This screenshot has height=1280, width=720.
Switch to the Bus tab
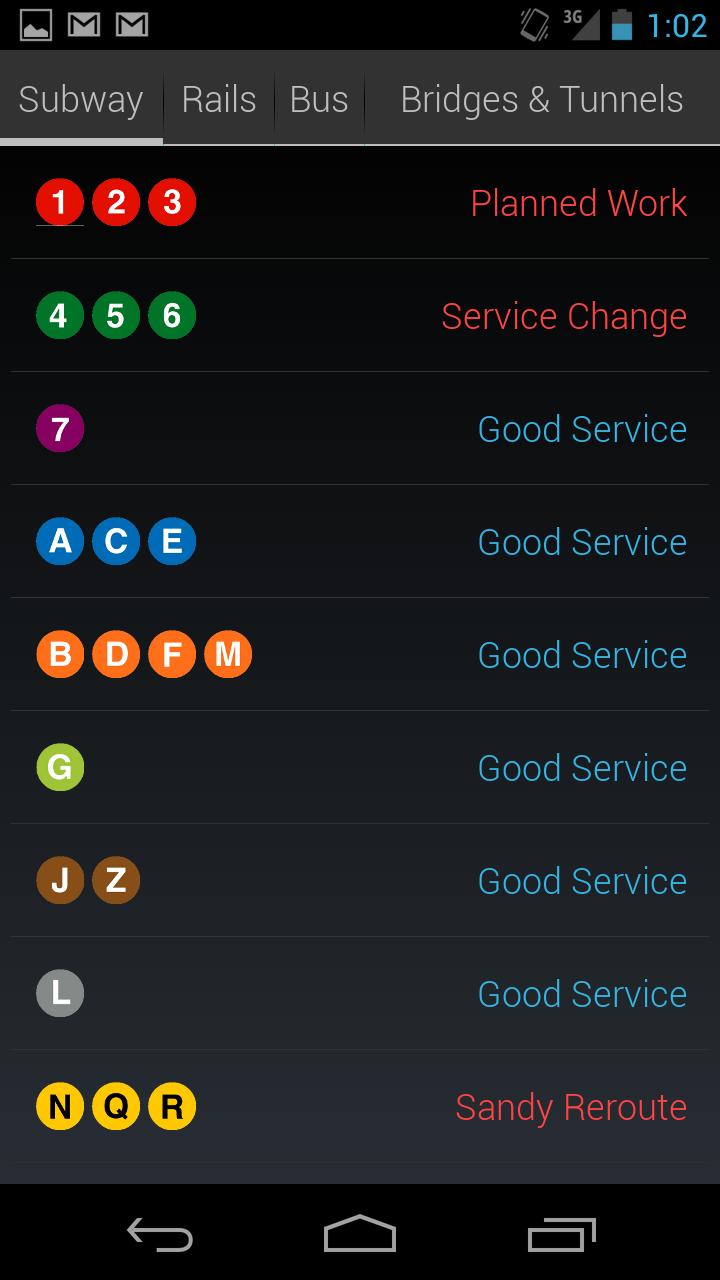coord(318,99)
